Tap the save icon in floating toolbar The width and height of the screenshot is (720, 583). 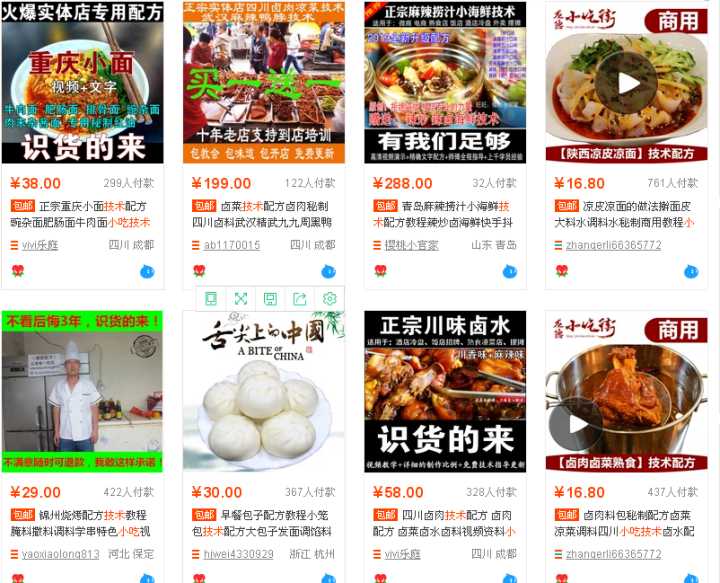tap(270, 298)
